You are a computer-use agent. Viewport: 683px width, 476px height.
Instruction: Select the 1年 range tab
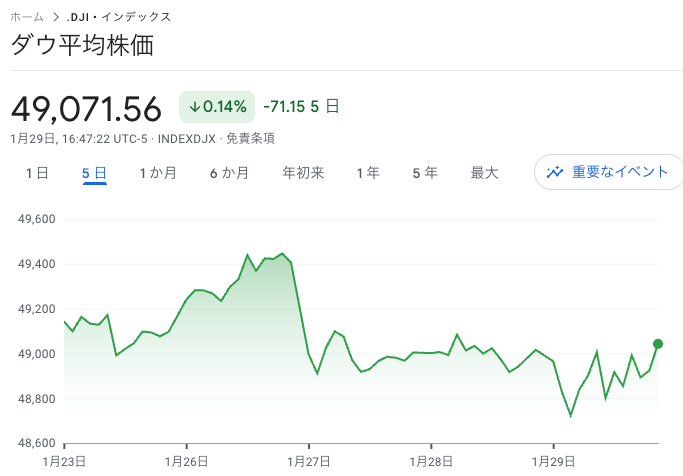point(368,173)
